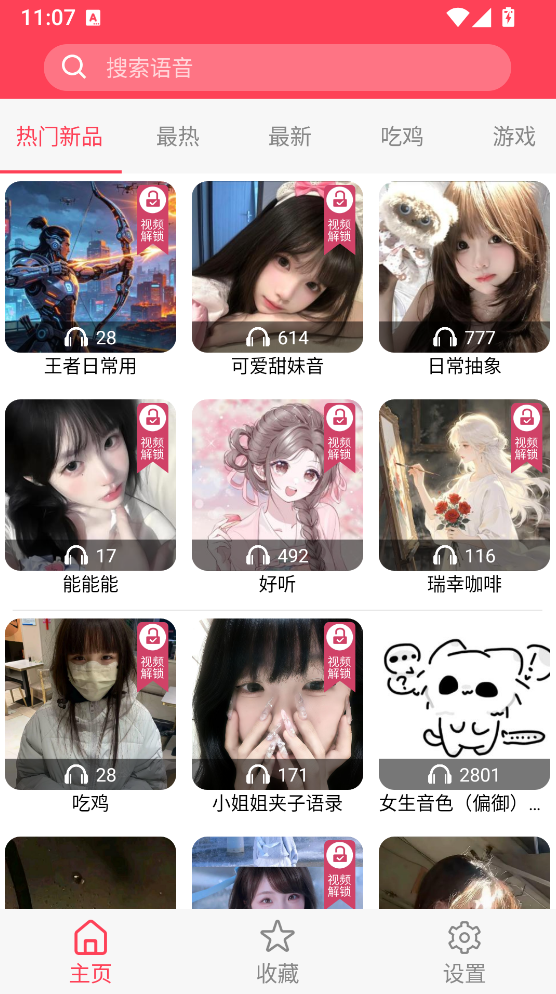Viewport: 556px width, 994px height.
Task: Switch to the 游戏 tab
Action: pos(514,136)
